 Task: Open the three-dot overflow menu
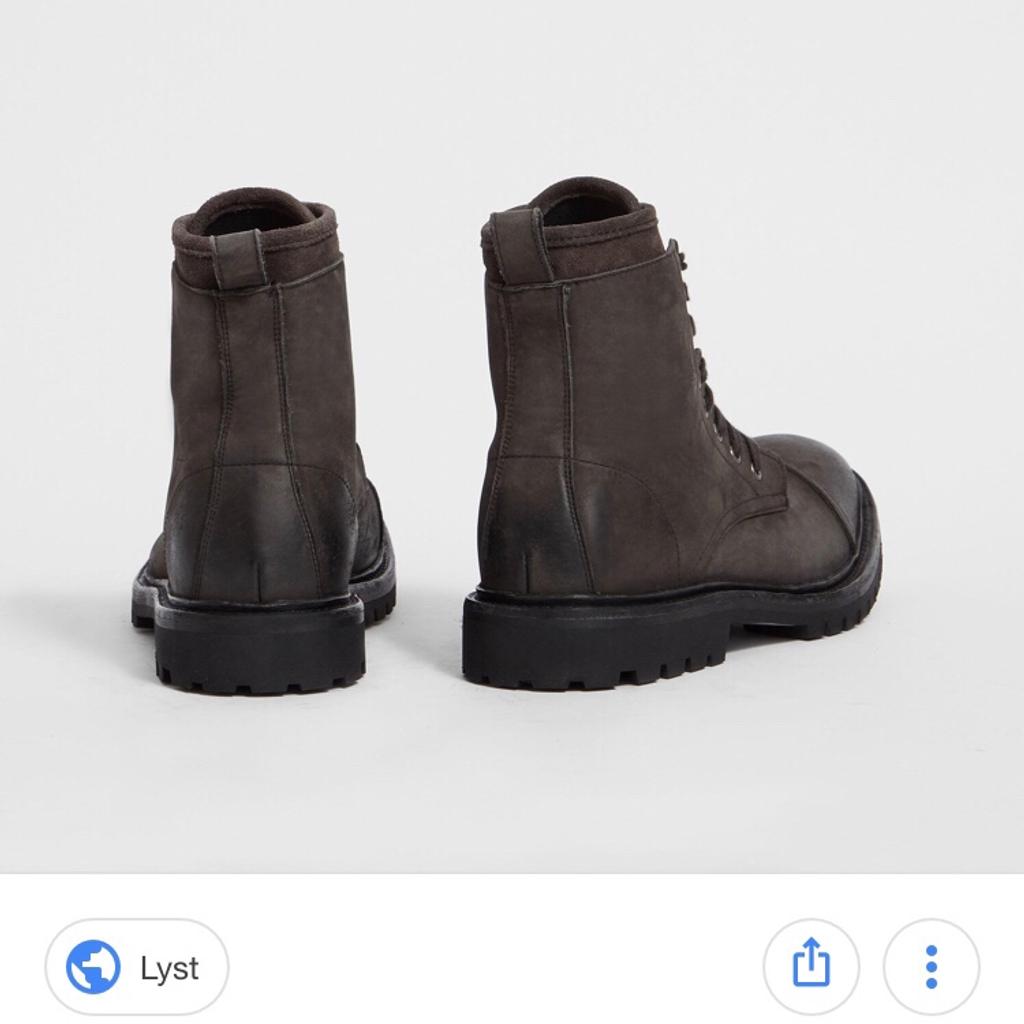[x=931, y=967]
